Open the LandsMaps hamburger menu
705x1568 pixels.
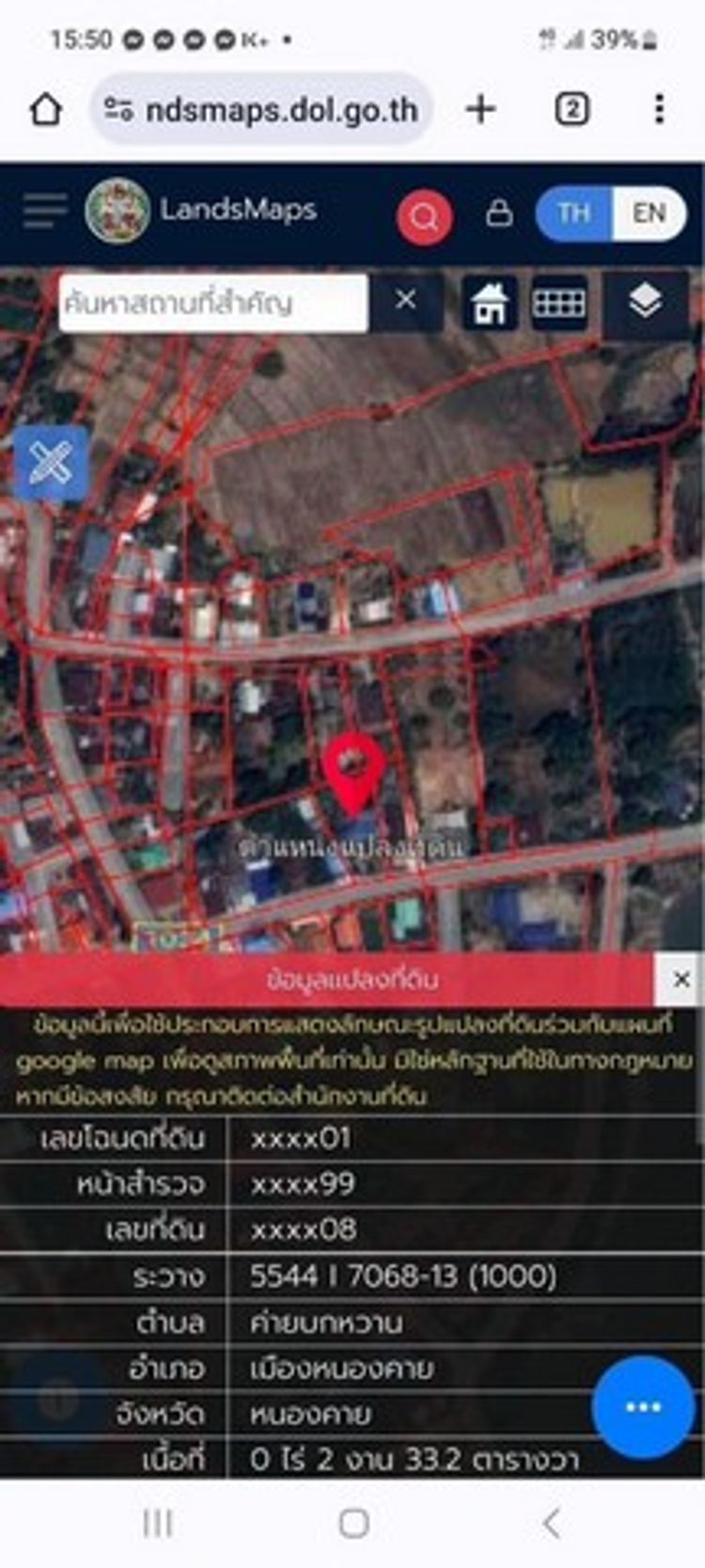(44, 212)
